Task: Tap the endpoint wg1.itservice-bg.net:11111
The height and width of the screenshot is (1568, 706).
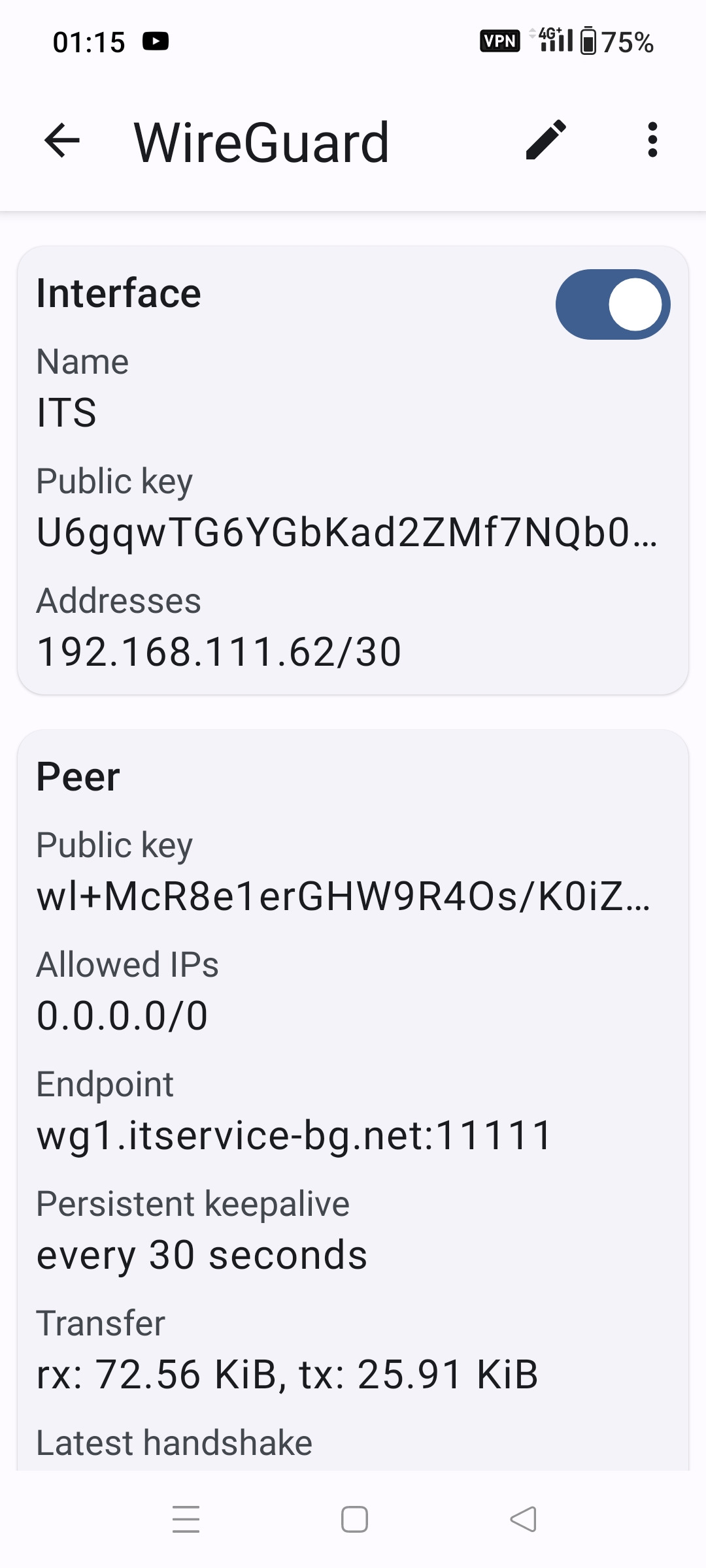Action: tap(294, 1135)
